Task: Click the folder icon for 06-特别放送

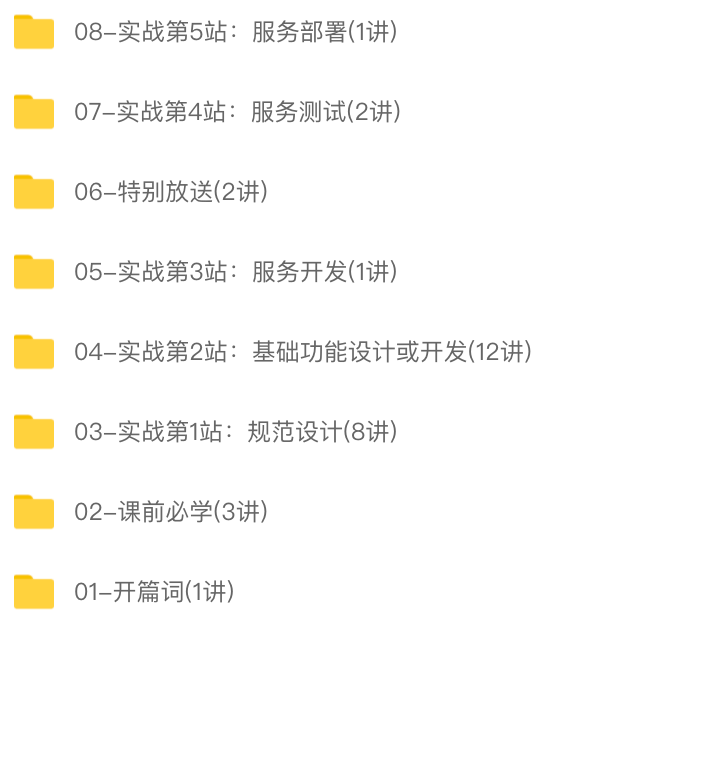Action: (33, 192)
